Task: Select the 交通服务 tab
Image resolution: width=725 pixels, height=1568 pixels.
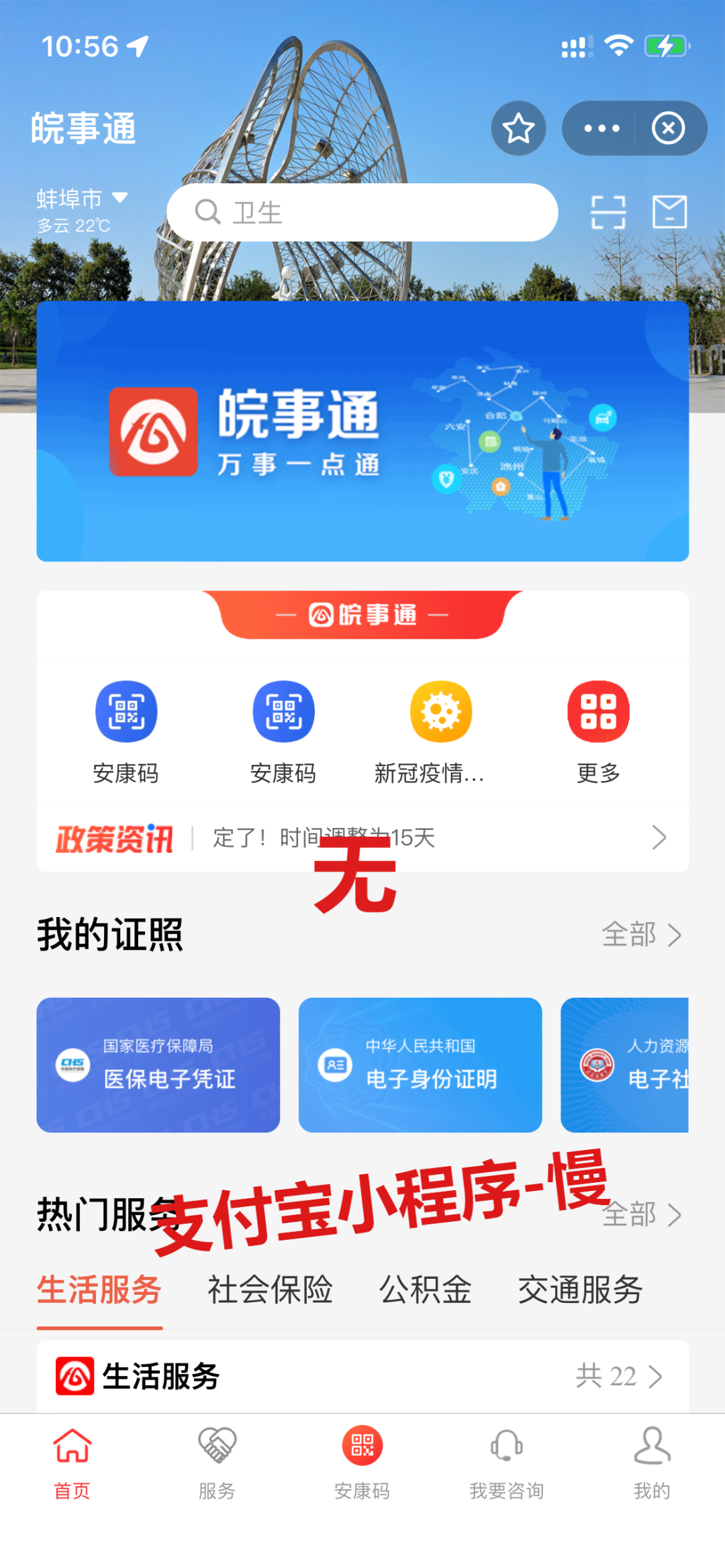Action: tap(580, 1290)
